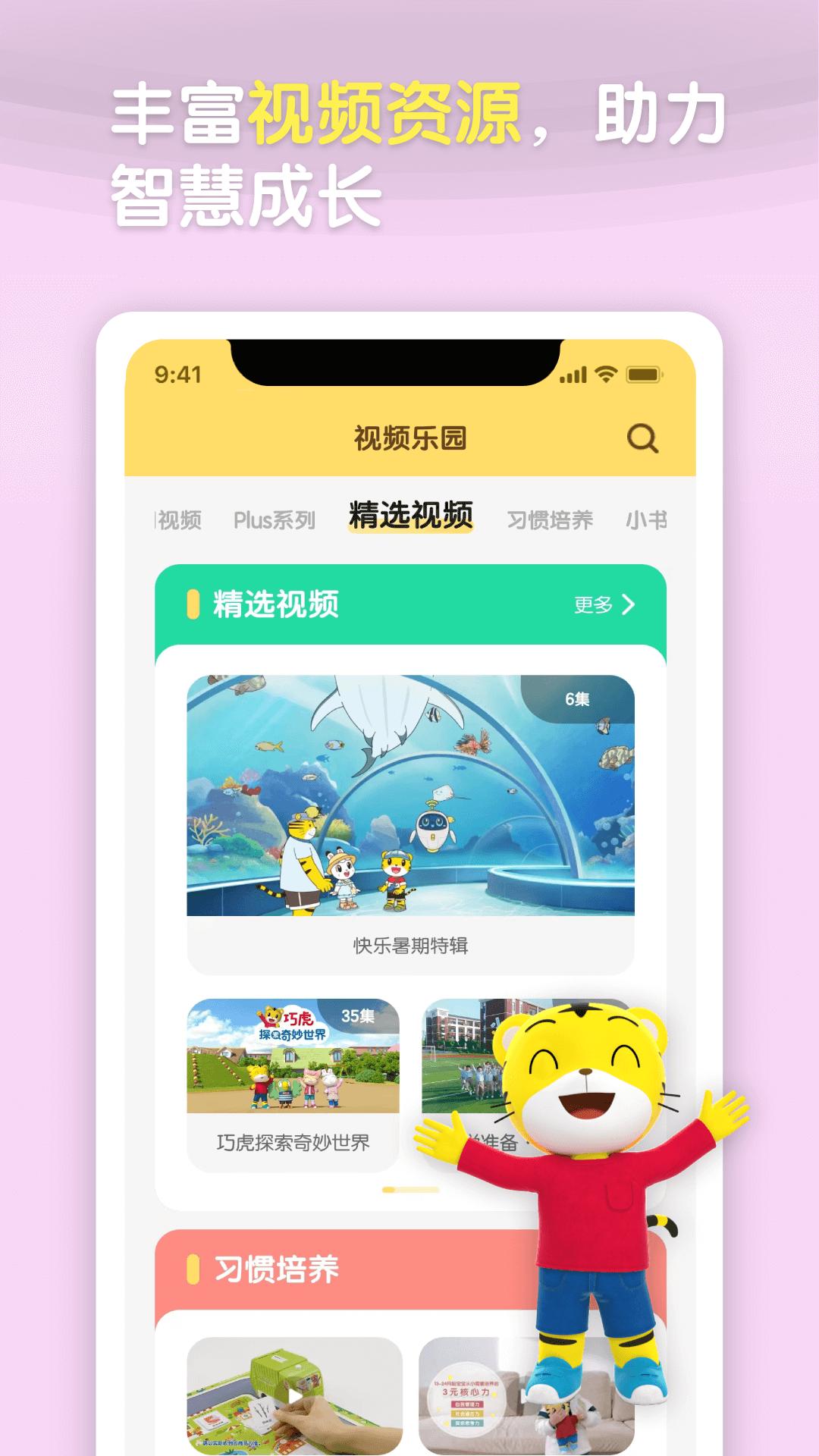Switch to the Plus系列 tab
Viewport: 819px width, 1456px height.
275,519
